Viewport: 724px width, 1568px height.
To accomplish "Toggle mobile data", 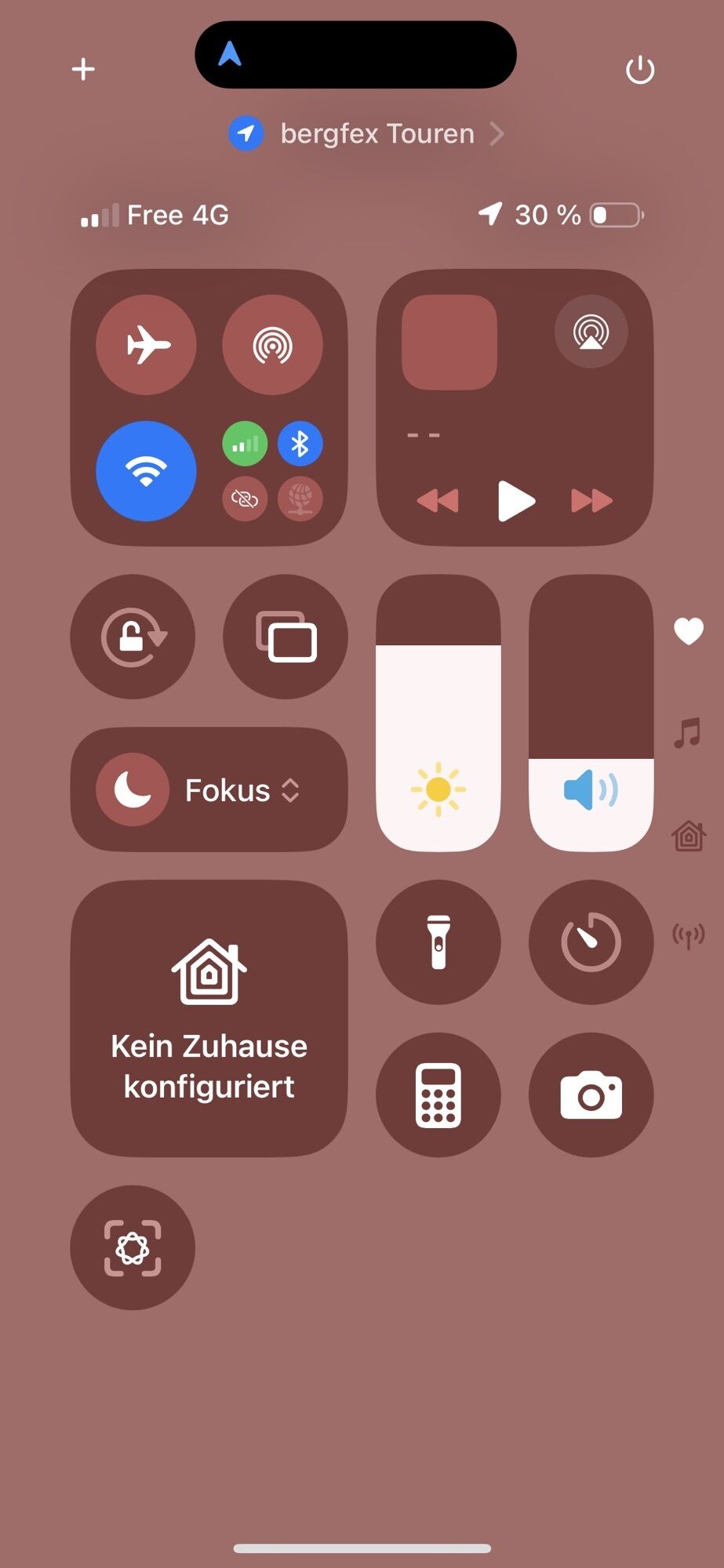I will [x=245, y=445].
